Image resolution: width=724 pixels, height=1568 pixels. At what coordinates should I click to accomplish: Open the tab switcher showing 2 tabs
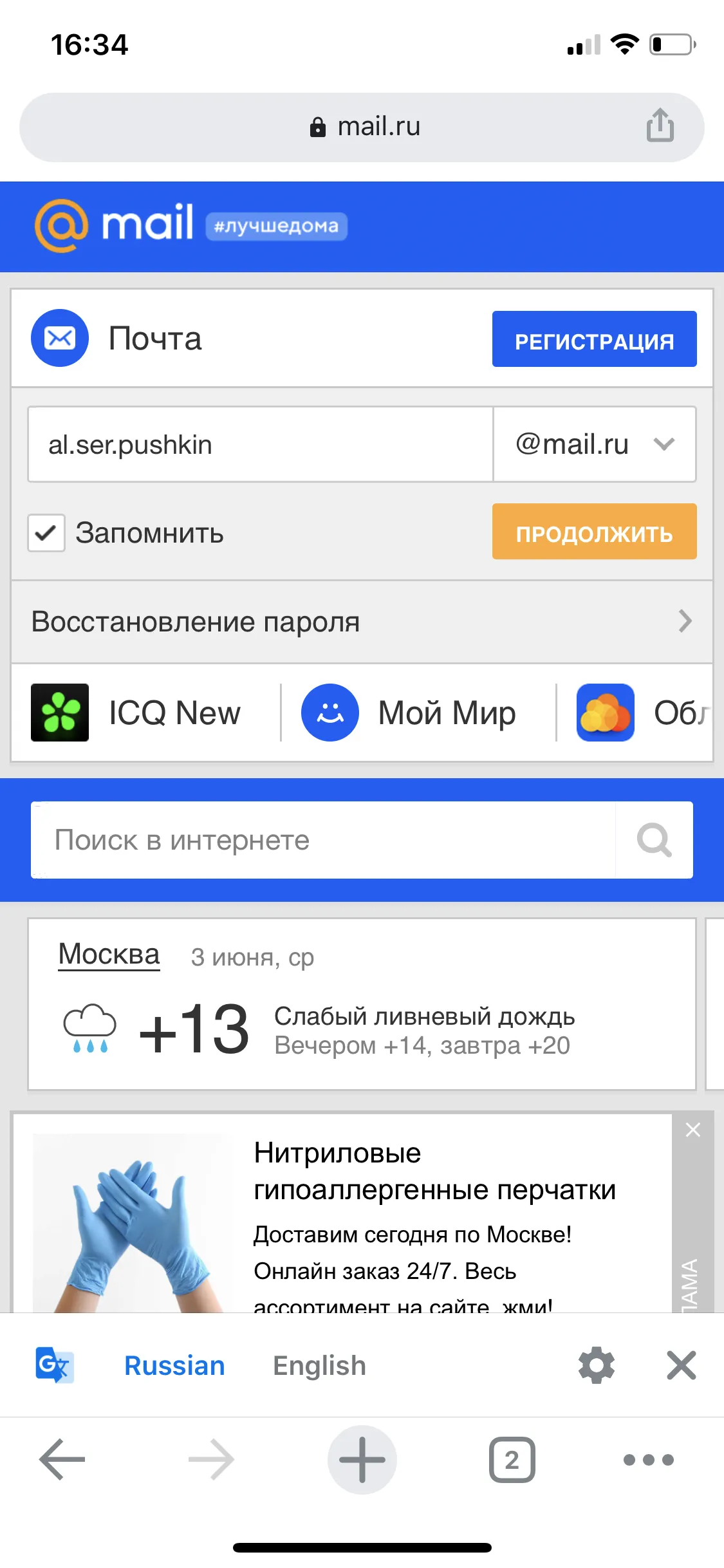pyautogui.click(x=512, y=1460)
